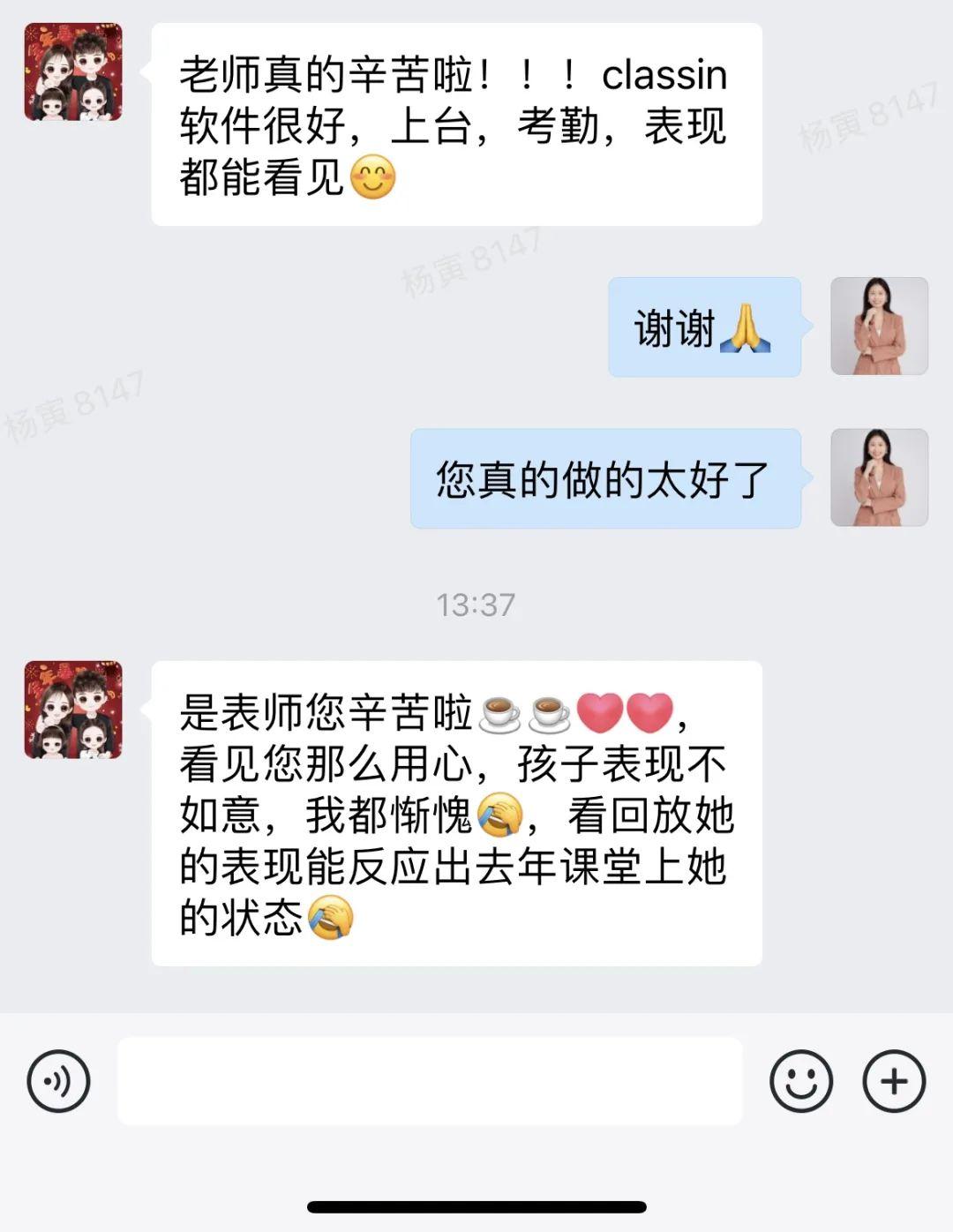This screenshot has width=953, height=1232.
Task: Tap the message text field
Action: 430,1080
